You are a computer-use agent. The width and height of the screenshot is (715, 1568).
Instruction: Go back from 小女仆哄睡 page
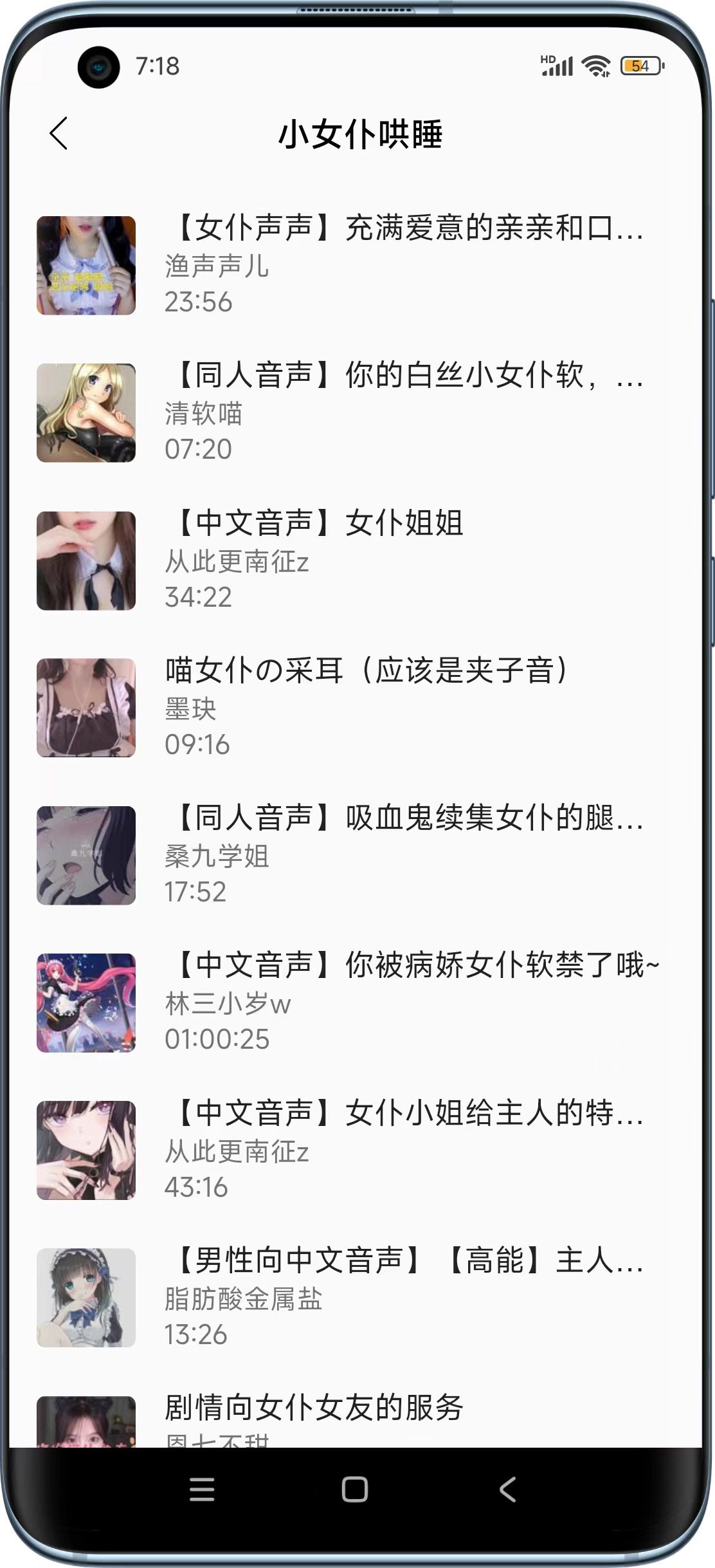coord(59,134)
